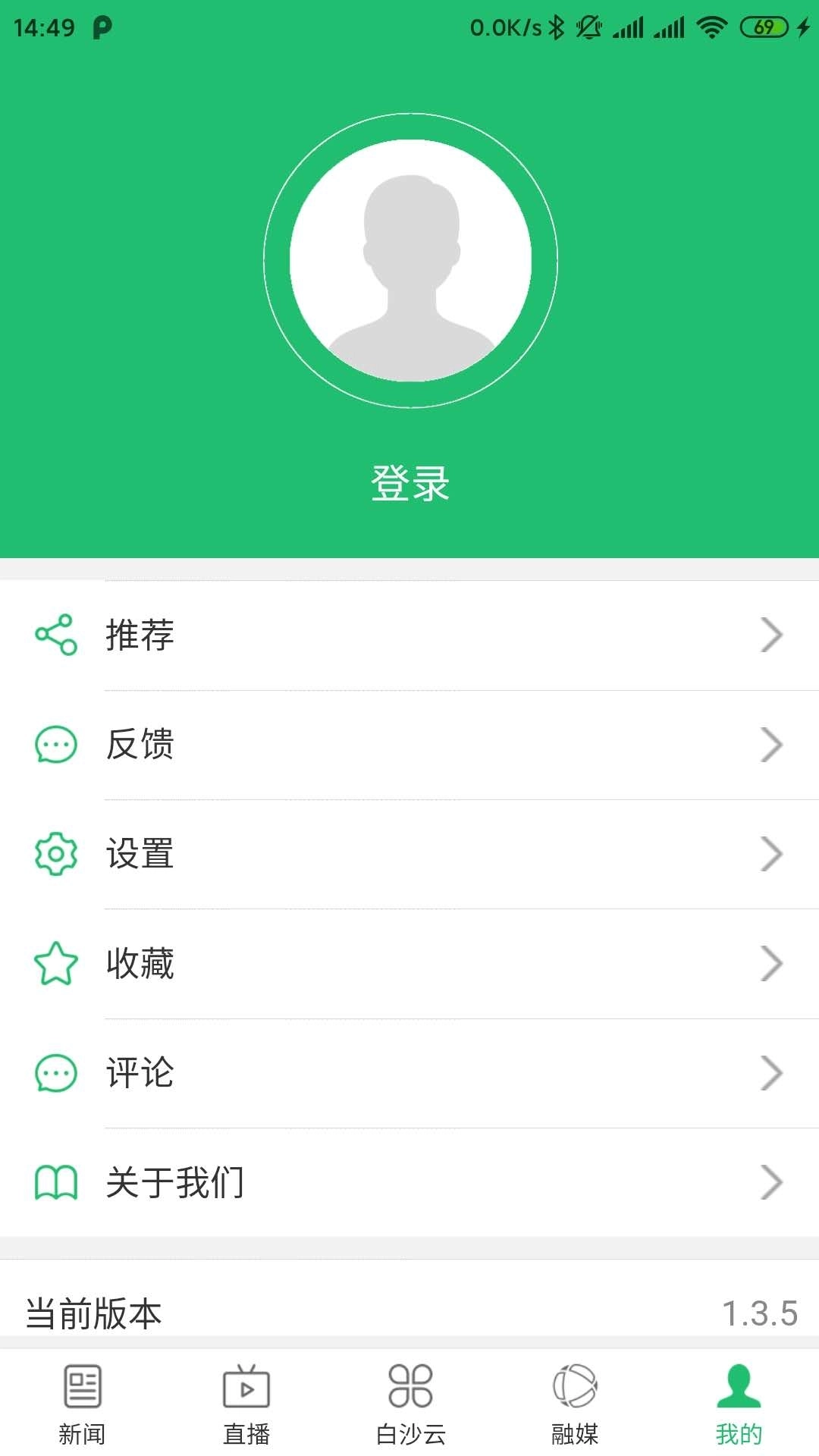Select the 反馈 feedback chat bubble icon

[x=55, y=745]
